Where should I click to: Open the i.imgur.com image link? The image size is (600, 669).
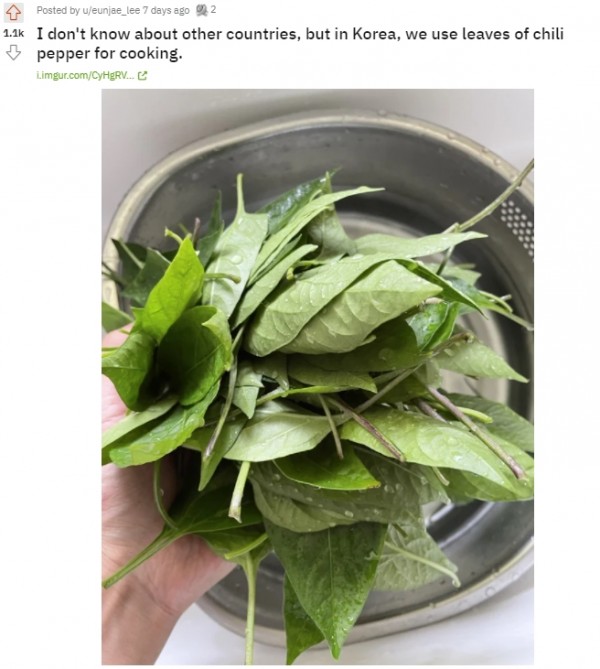pyautogui.click(x=86, y=75)
